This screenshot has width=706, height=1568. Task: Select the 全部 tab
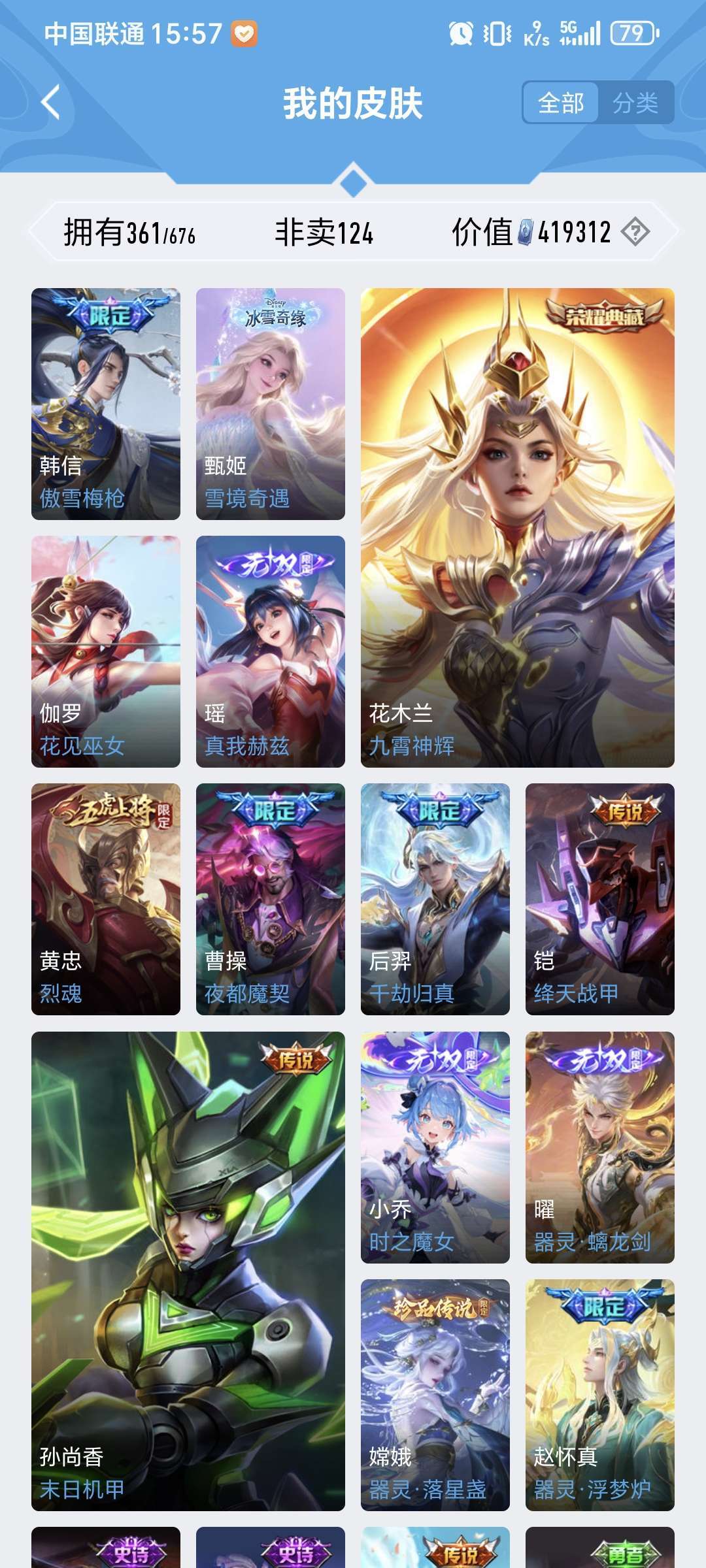561,103
